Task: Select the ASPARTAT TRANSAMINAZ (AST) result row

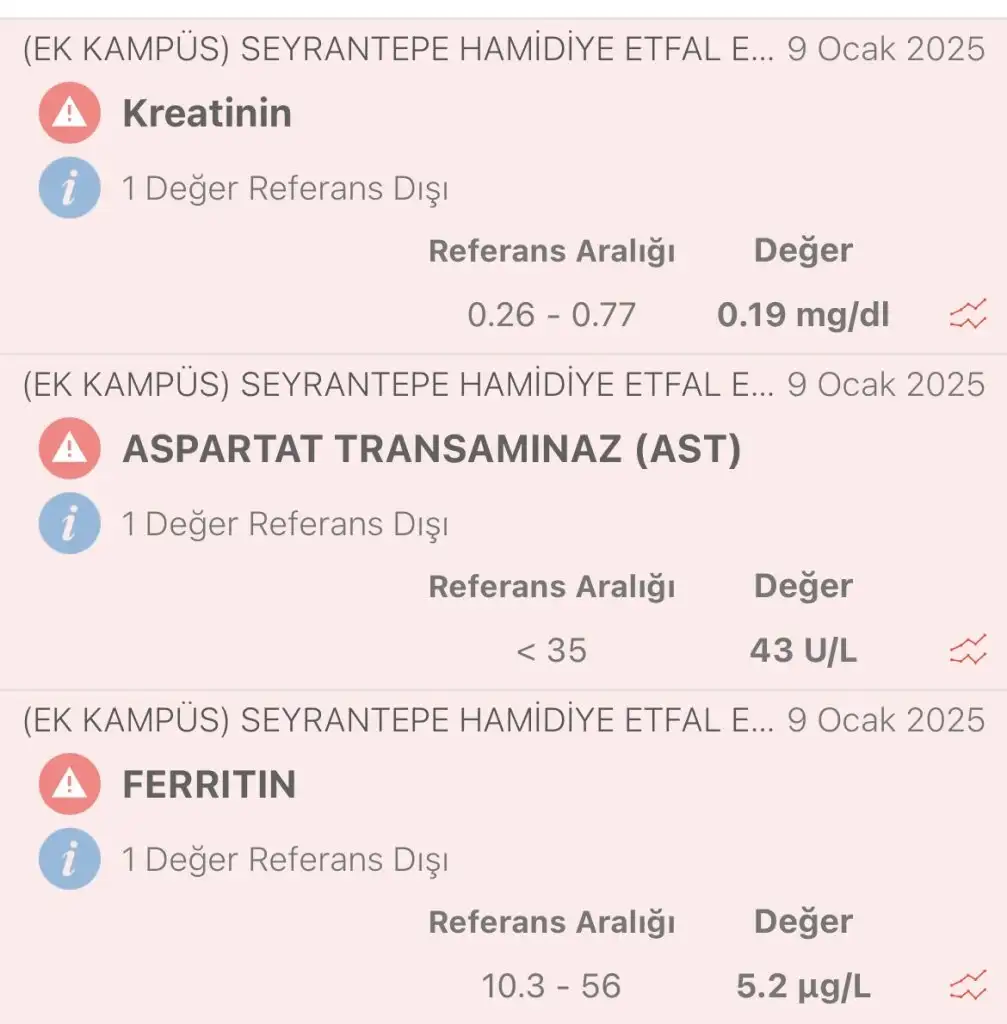Action: (x=431, y=450)
